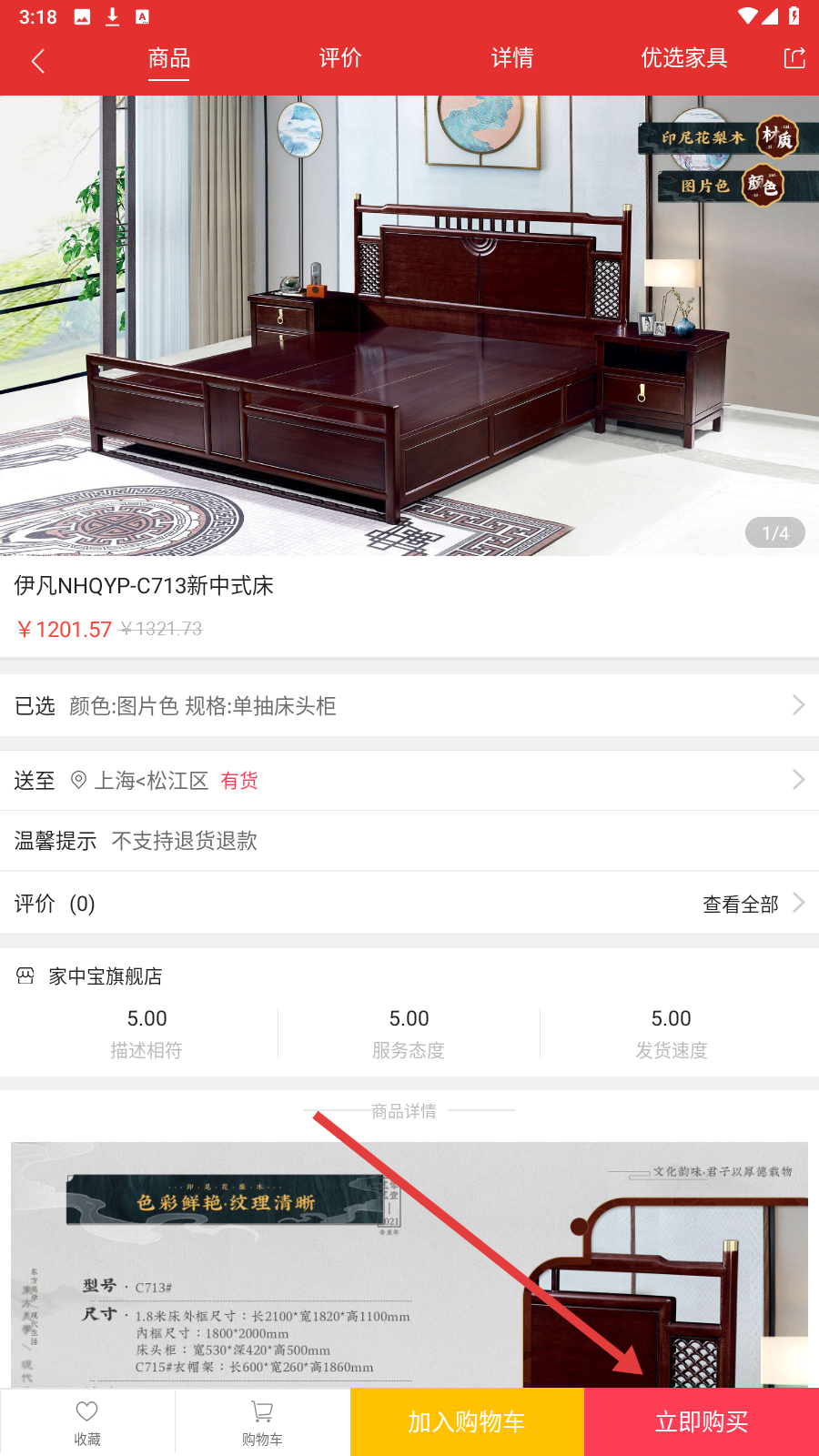This screenshot has height=1456, width=819.
Task: Buy now with 立即购买
Action: point(702,1421)
